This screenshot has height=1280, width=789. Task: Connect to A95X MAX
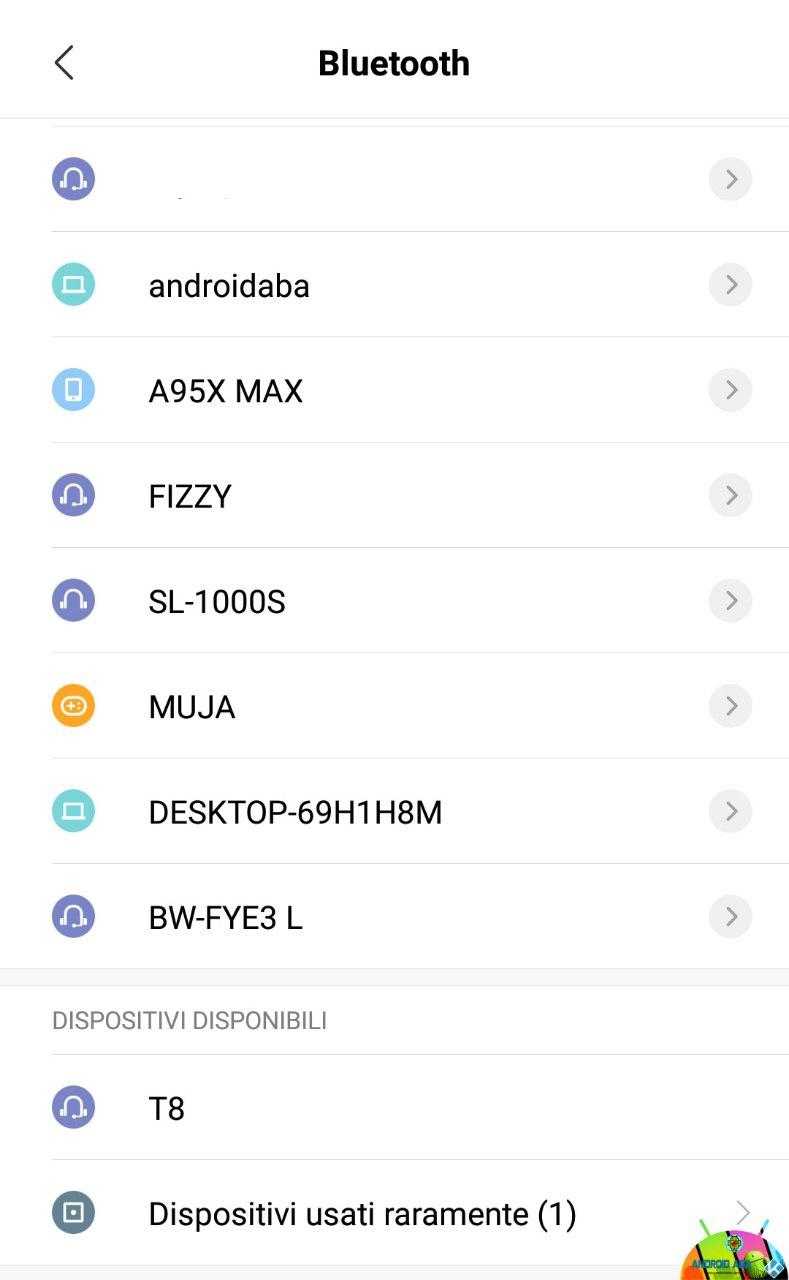pyautogui.click(x=225, y=391)
